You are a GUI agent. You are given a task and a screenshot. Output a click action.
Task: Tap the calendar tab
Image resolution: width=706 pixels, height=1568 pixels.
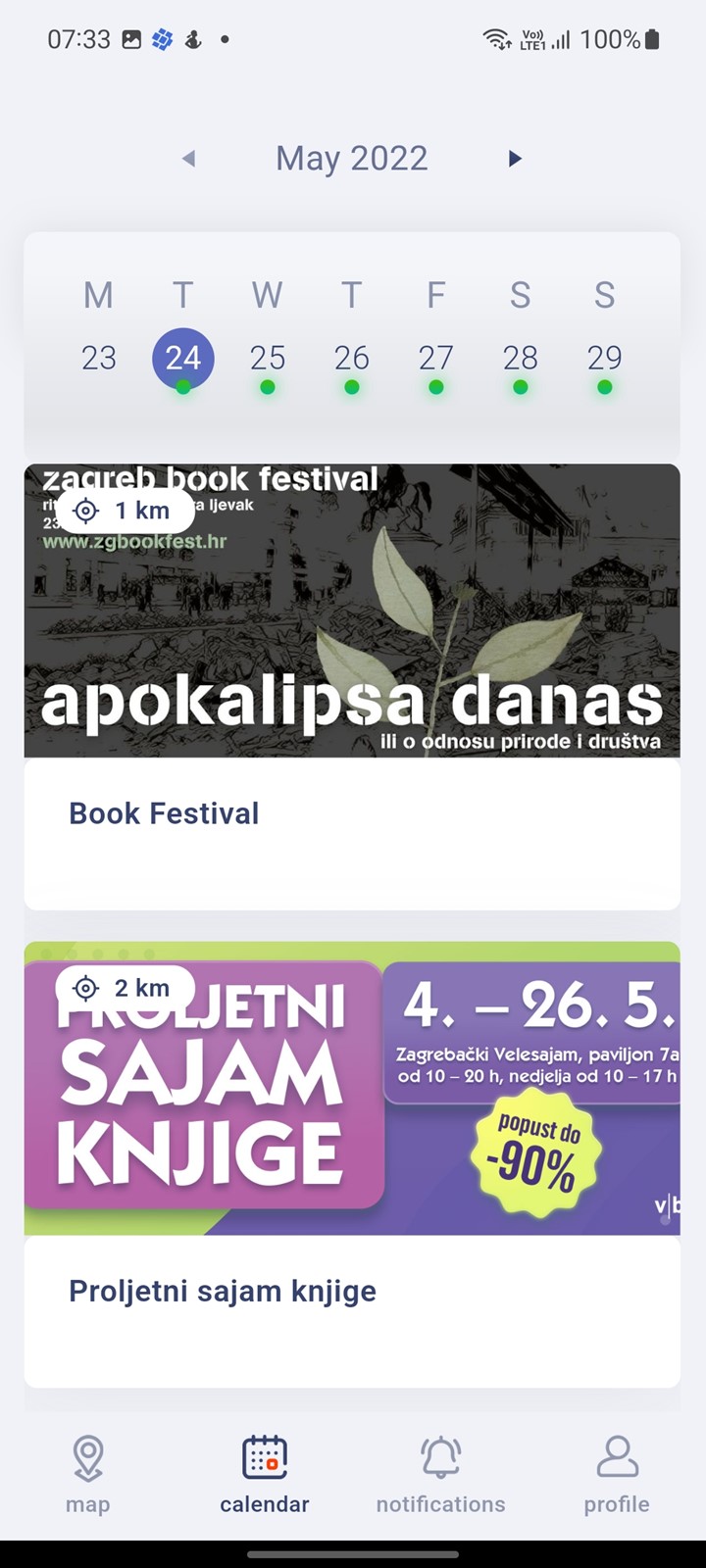click(x=265, y=1475)
